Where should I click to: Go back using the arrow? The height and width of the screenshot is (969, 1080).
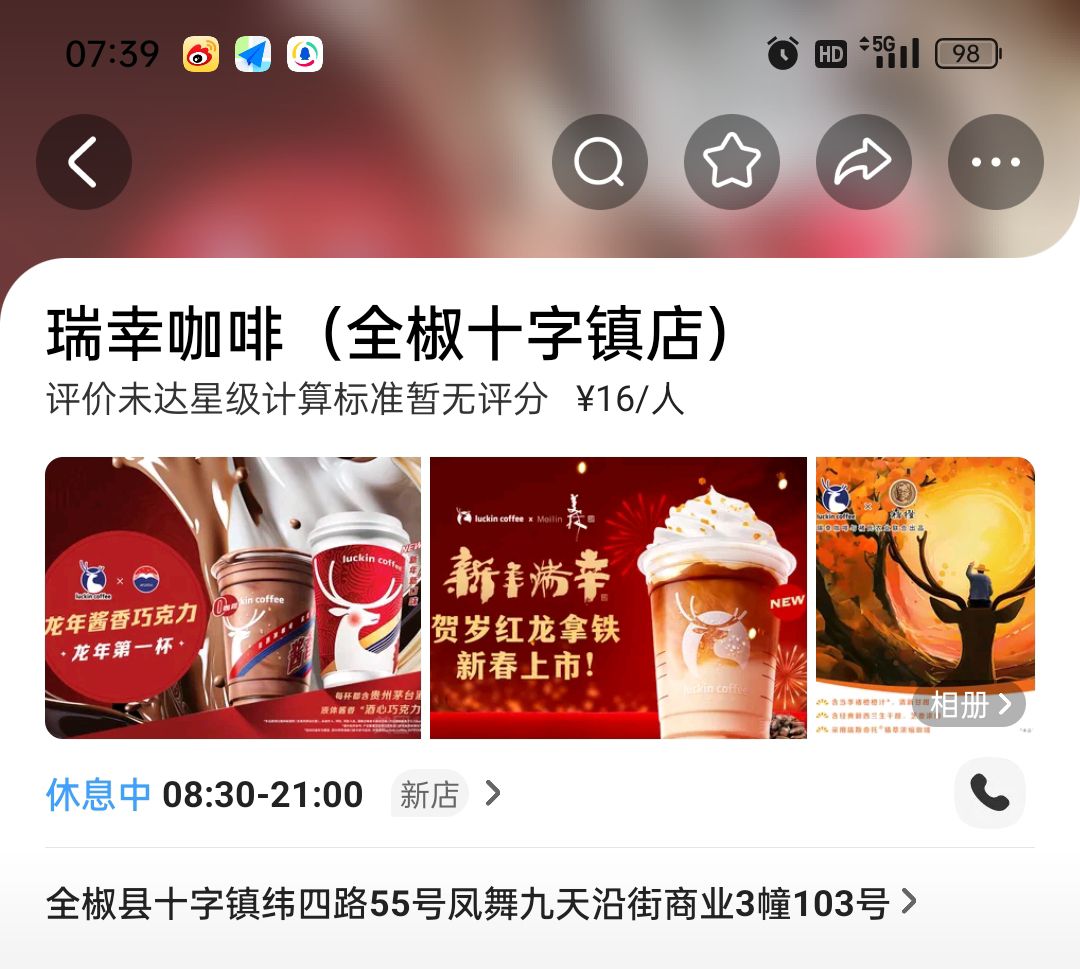tap(84, 162)
